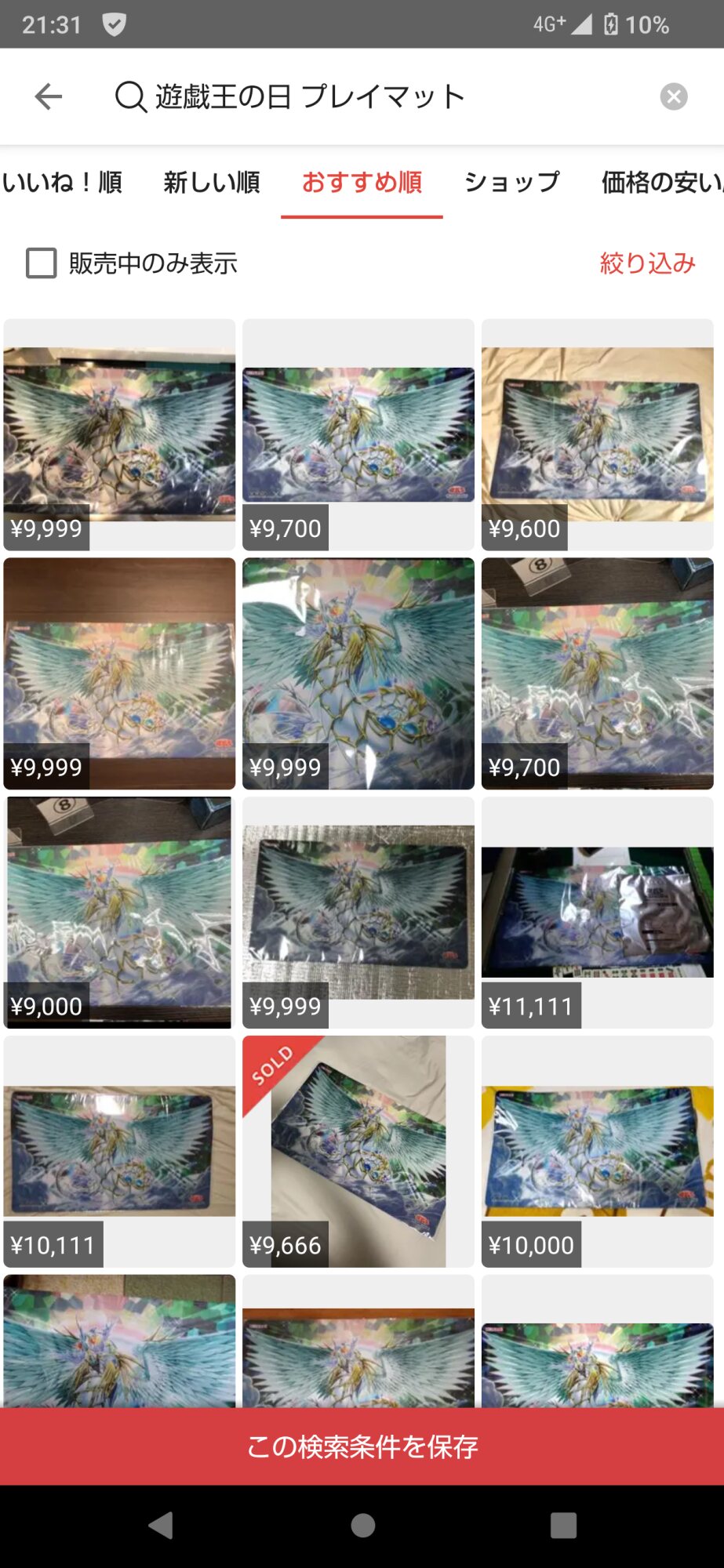The image size is (724, 1568).
Task: Switch to the 新しい順 tab
Action: coord(212,183)
